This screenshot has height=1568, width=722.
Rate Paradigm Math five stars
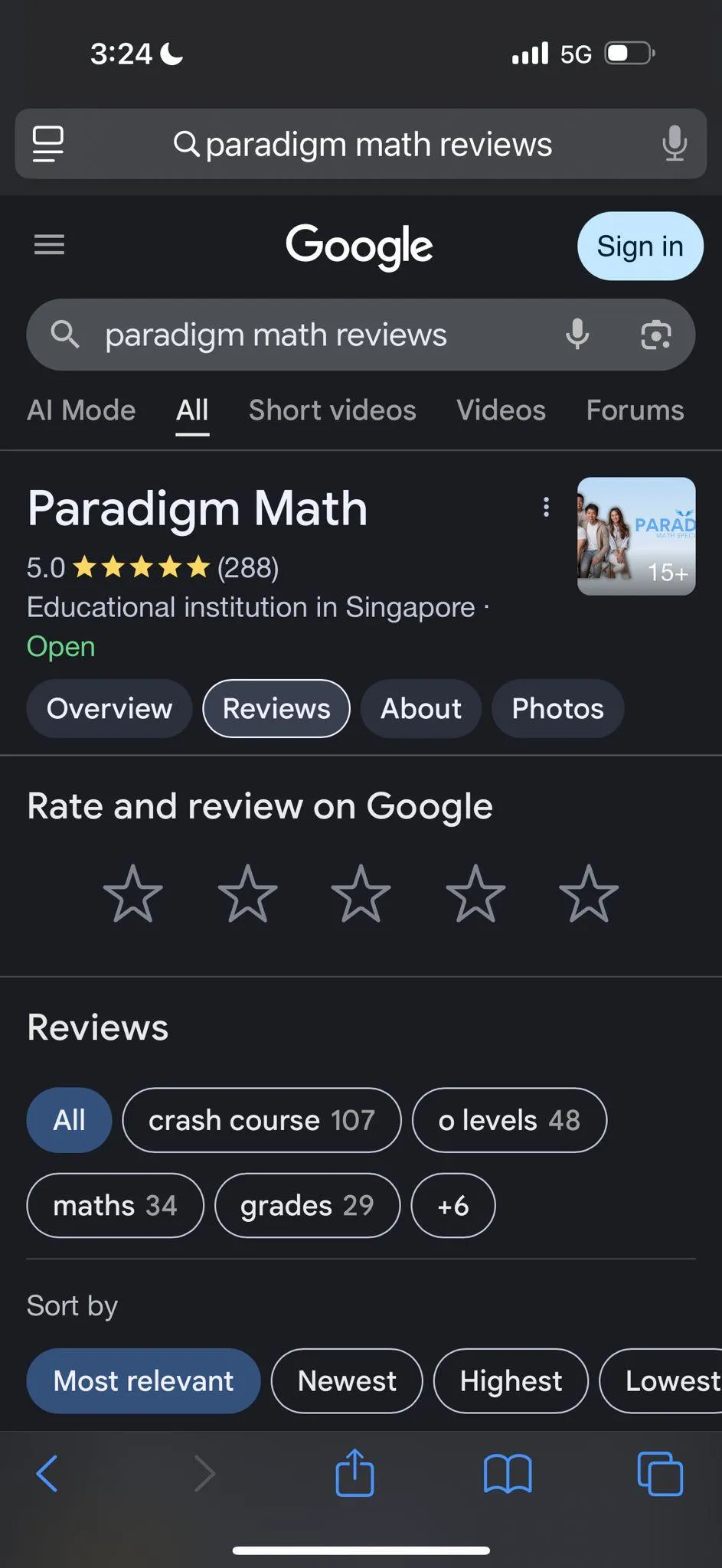[588, 893]
